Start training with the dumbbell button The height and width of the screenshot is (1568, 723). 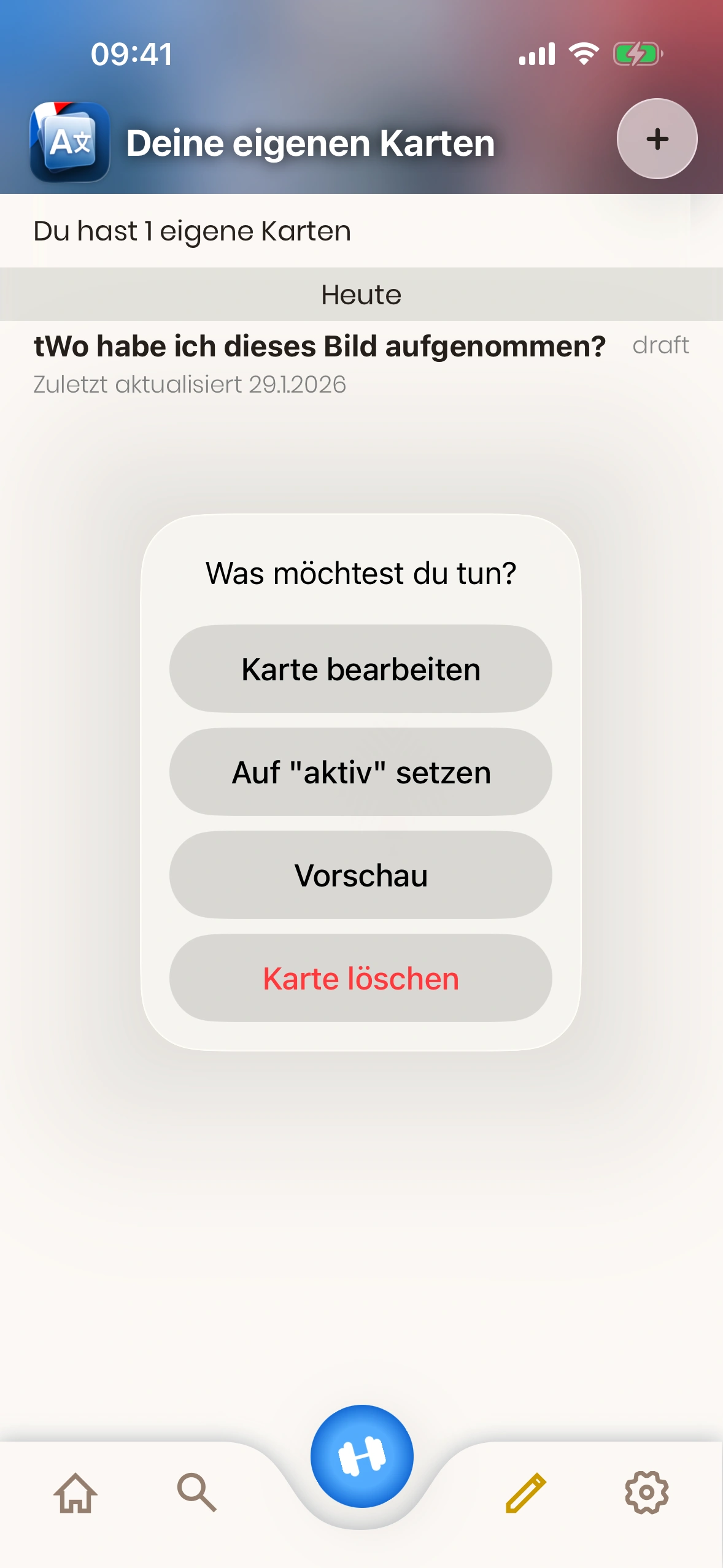tap(361, 1456)
